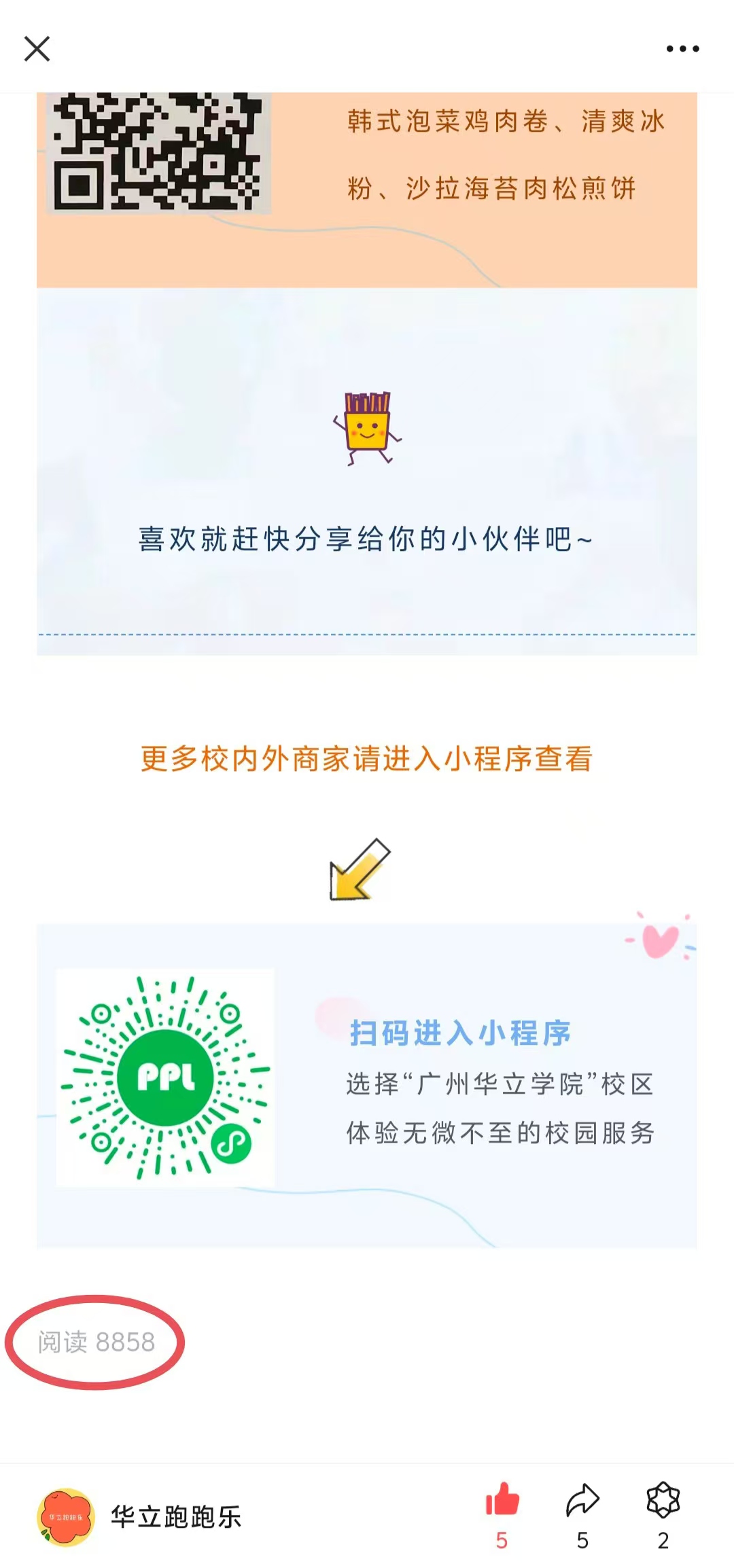The width and height of the screenshot is (734, 1568).
Task: Tap the flower-shaped 在看 icon
Action: click(x=663, y=1501)
